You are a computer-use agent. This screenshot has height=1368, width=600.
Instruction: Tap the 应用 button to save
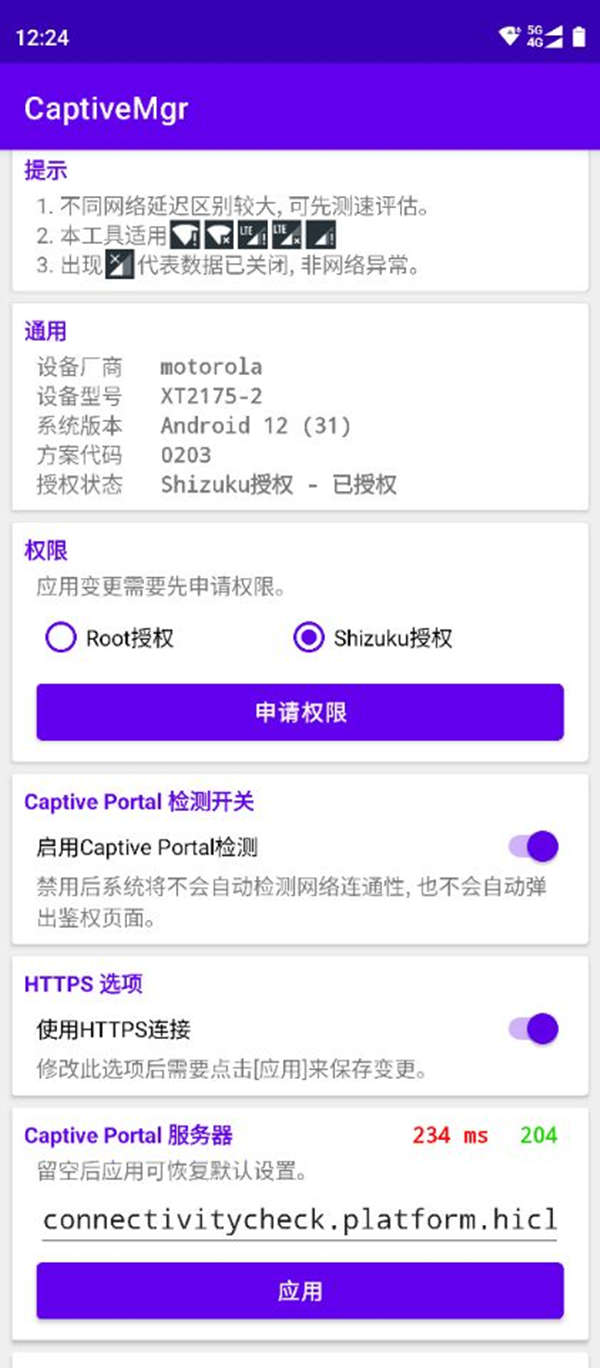300,1290
